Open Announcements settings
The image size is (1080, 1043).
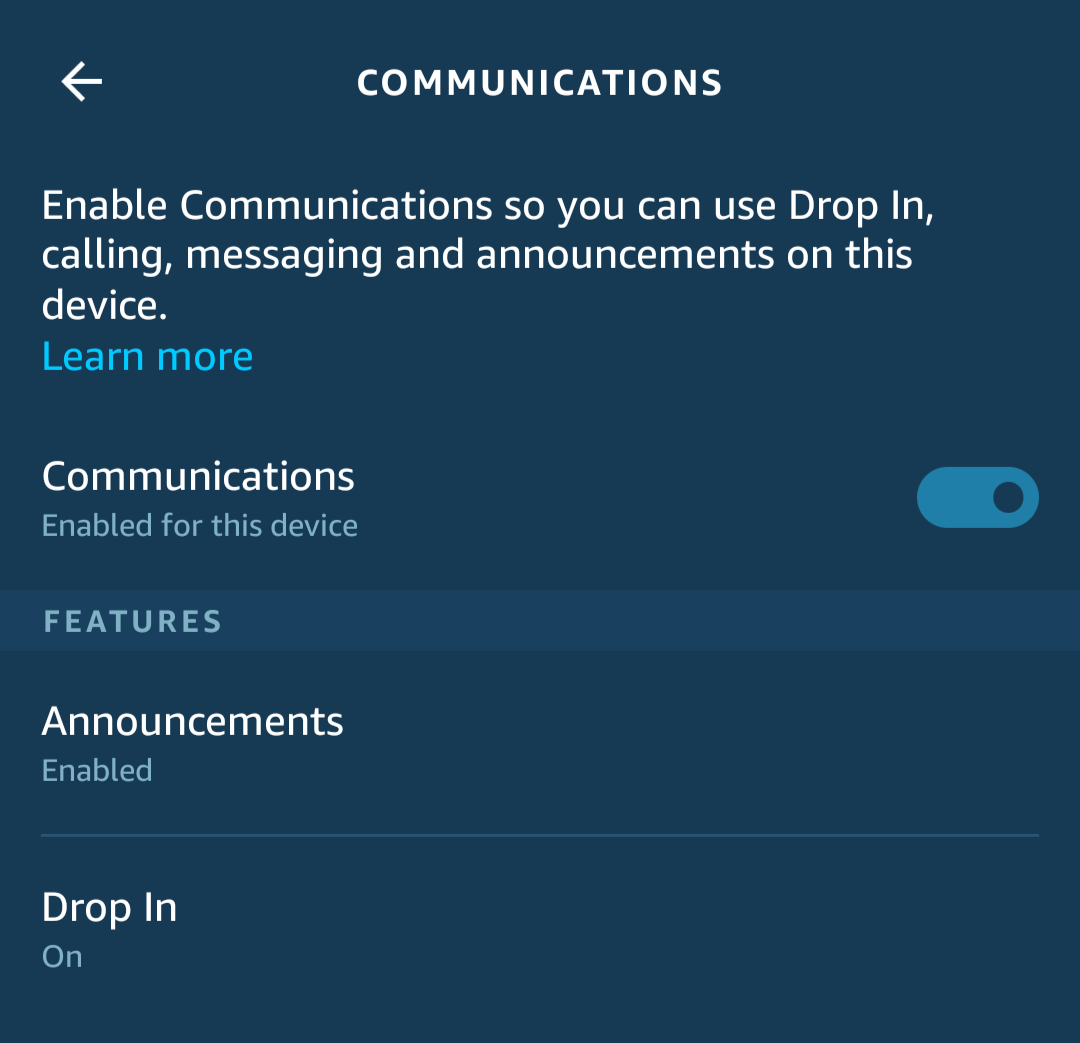[193, 741]
